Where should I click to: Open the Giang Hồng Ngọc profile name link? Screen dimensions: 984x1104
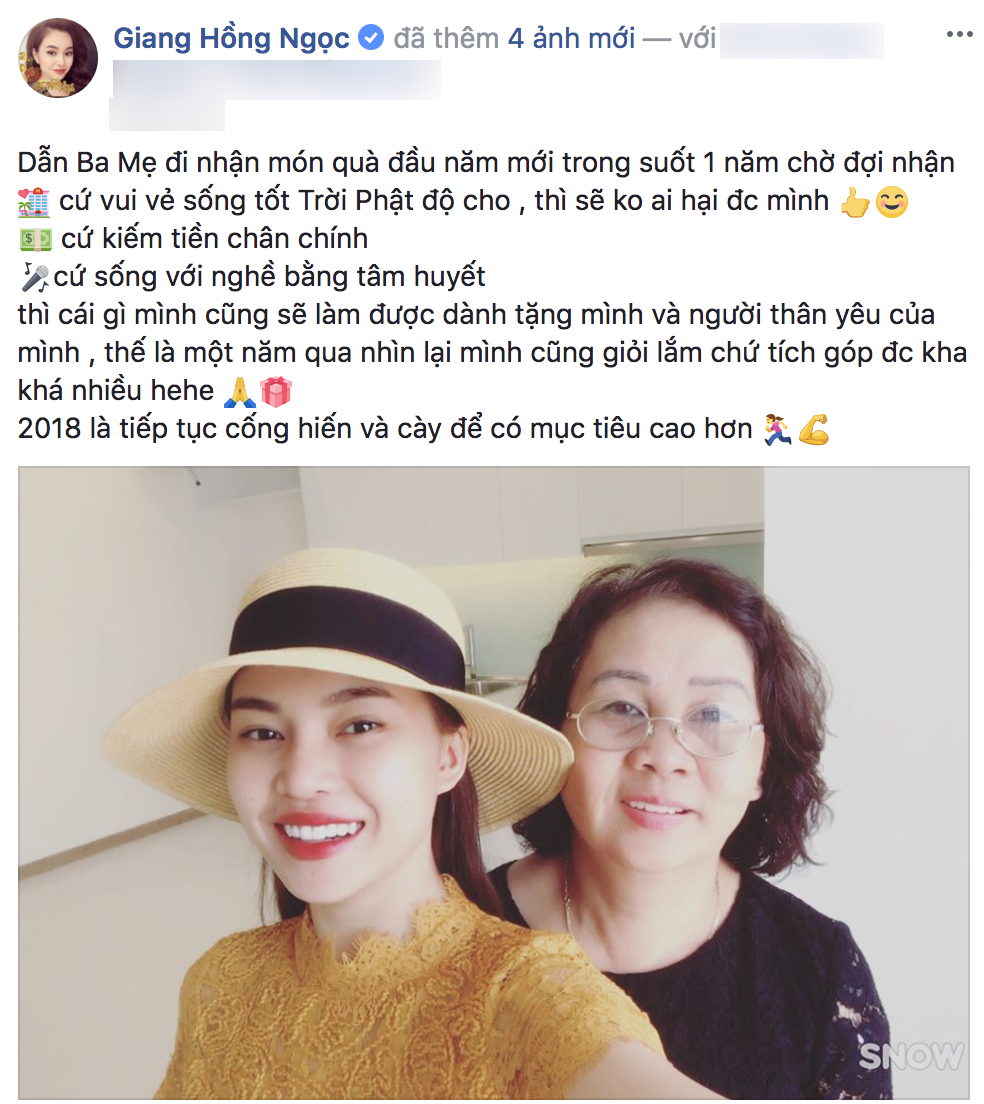[x=231, y=39]
